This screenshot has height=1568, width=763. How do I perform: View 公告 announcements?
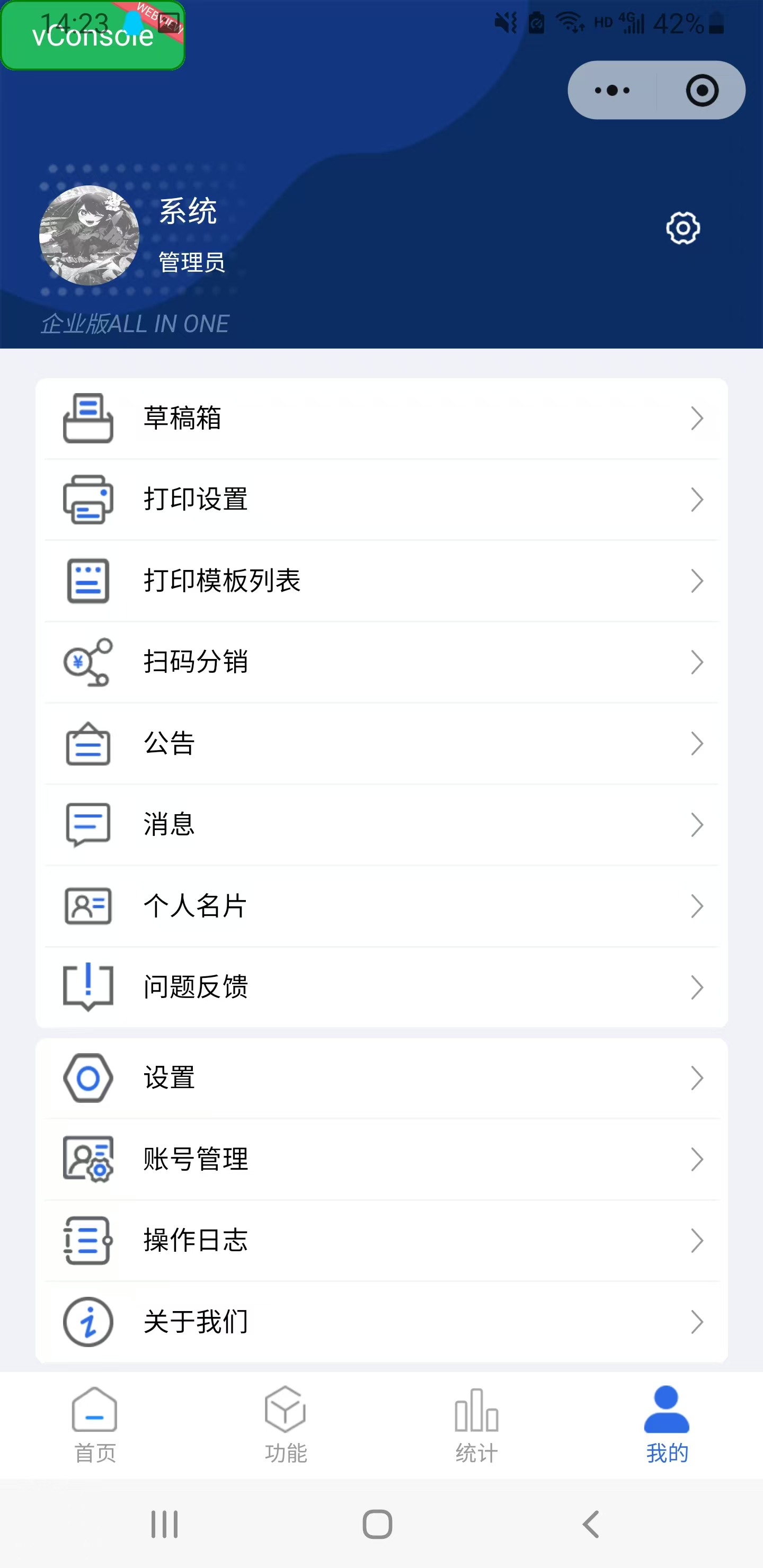[x=381, y=743]
